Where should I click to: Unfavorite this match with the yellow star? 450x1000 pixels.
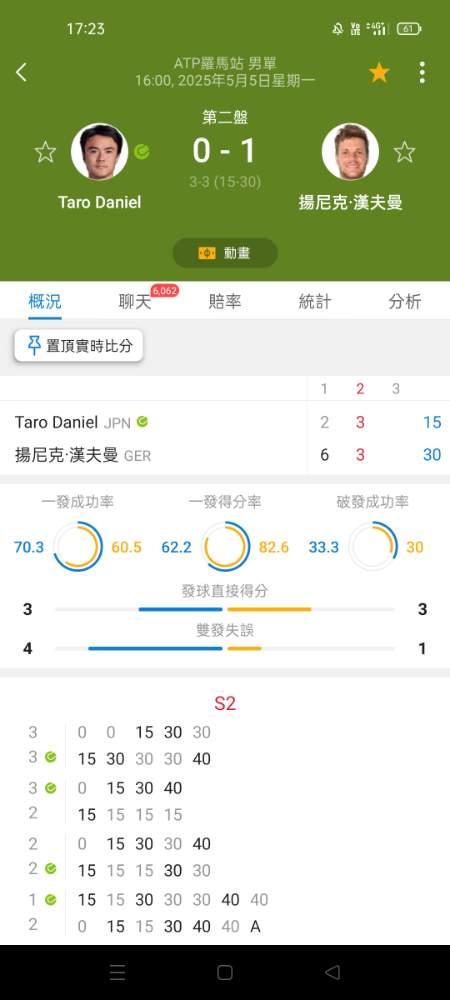pyautogui.click(x=379, y=73)
